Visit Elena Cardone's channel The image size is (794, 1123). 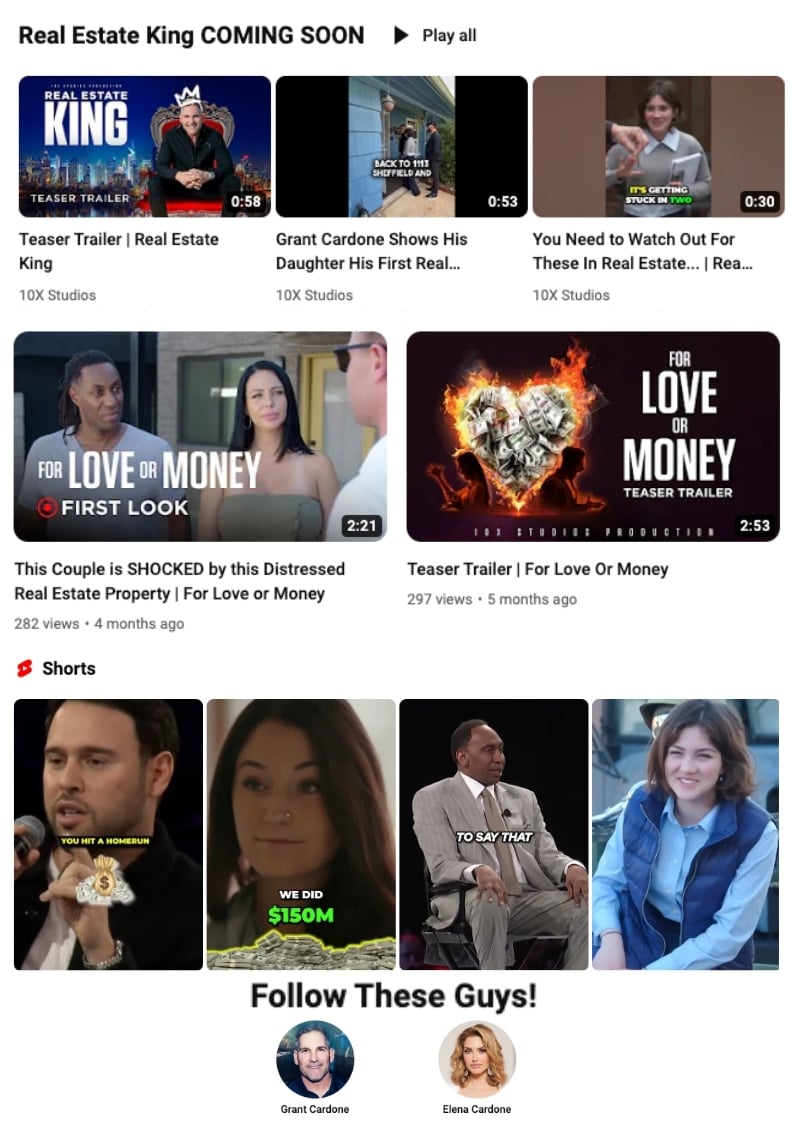click(477, 1059)
